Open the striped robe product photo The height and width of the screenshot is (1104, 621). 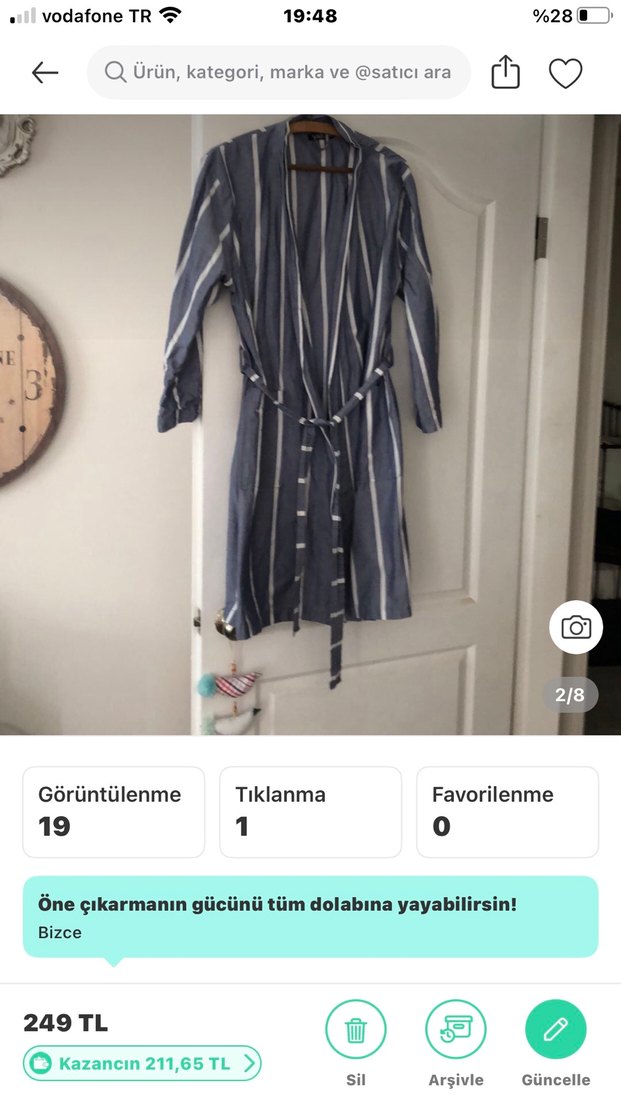pos(300,400)
